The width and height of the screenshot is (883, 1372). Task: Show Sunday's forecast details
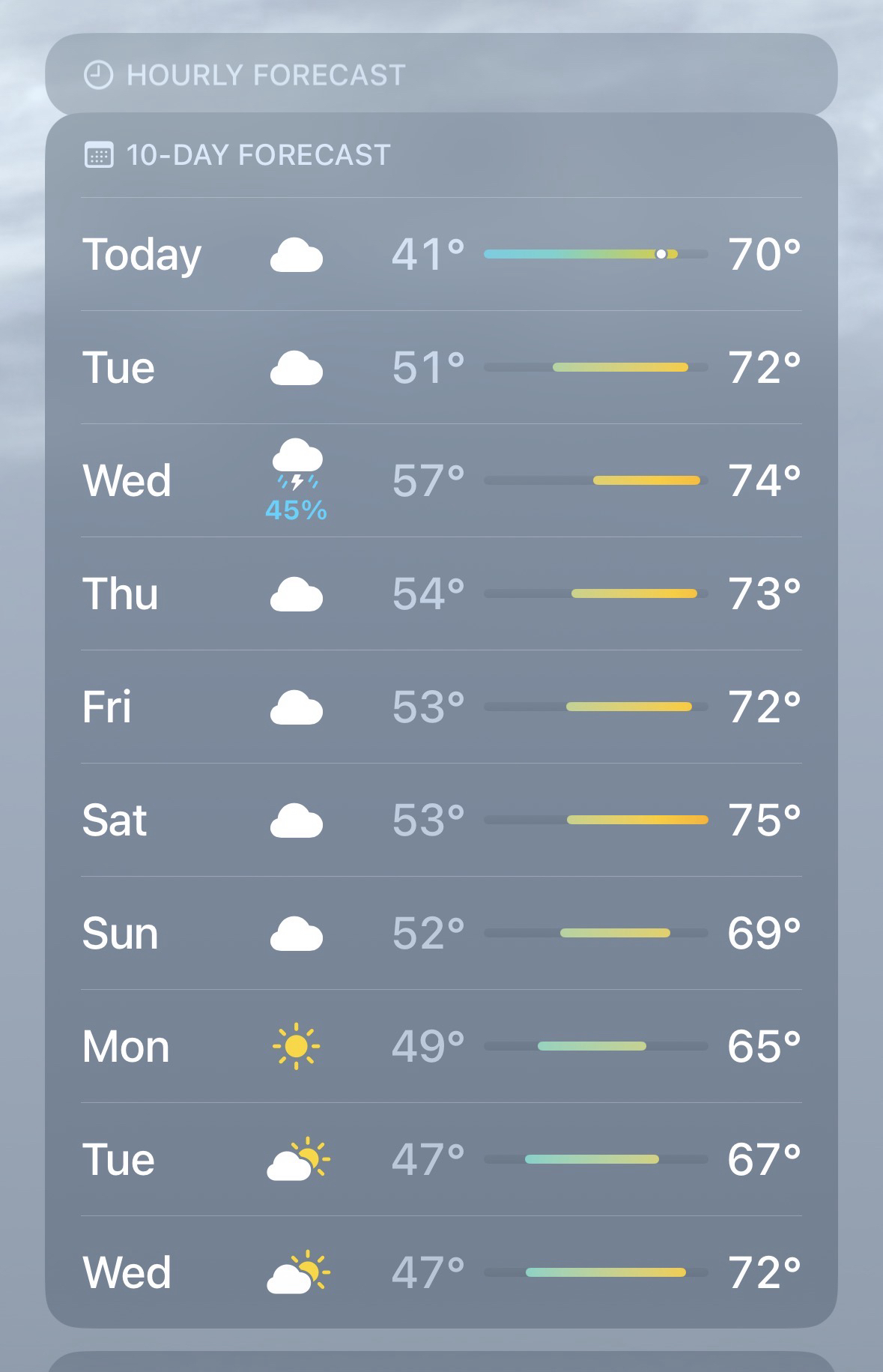[441, 934]
